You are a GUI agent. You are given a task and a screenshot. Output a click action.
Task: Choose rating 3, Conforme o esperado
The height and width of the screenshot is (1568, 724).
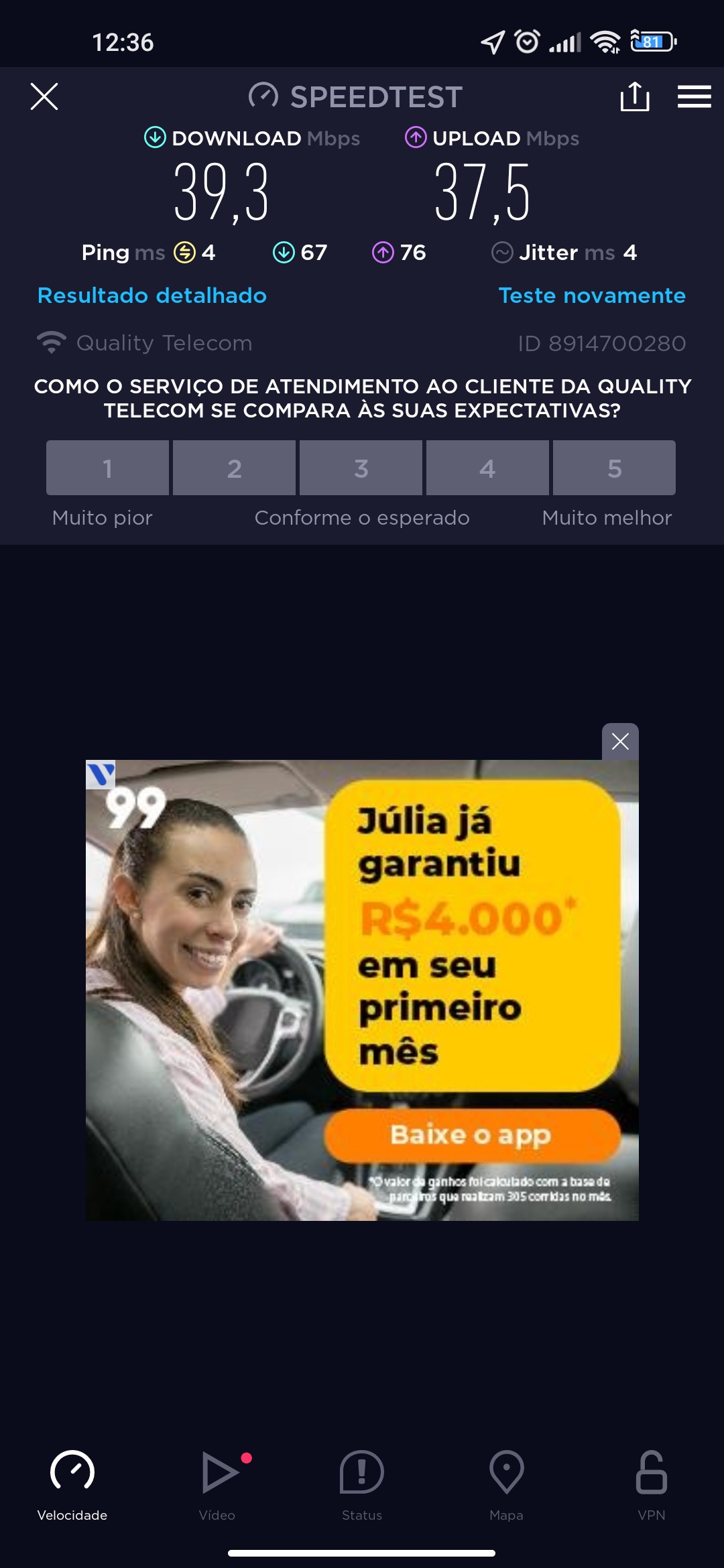click(361, 468)
